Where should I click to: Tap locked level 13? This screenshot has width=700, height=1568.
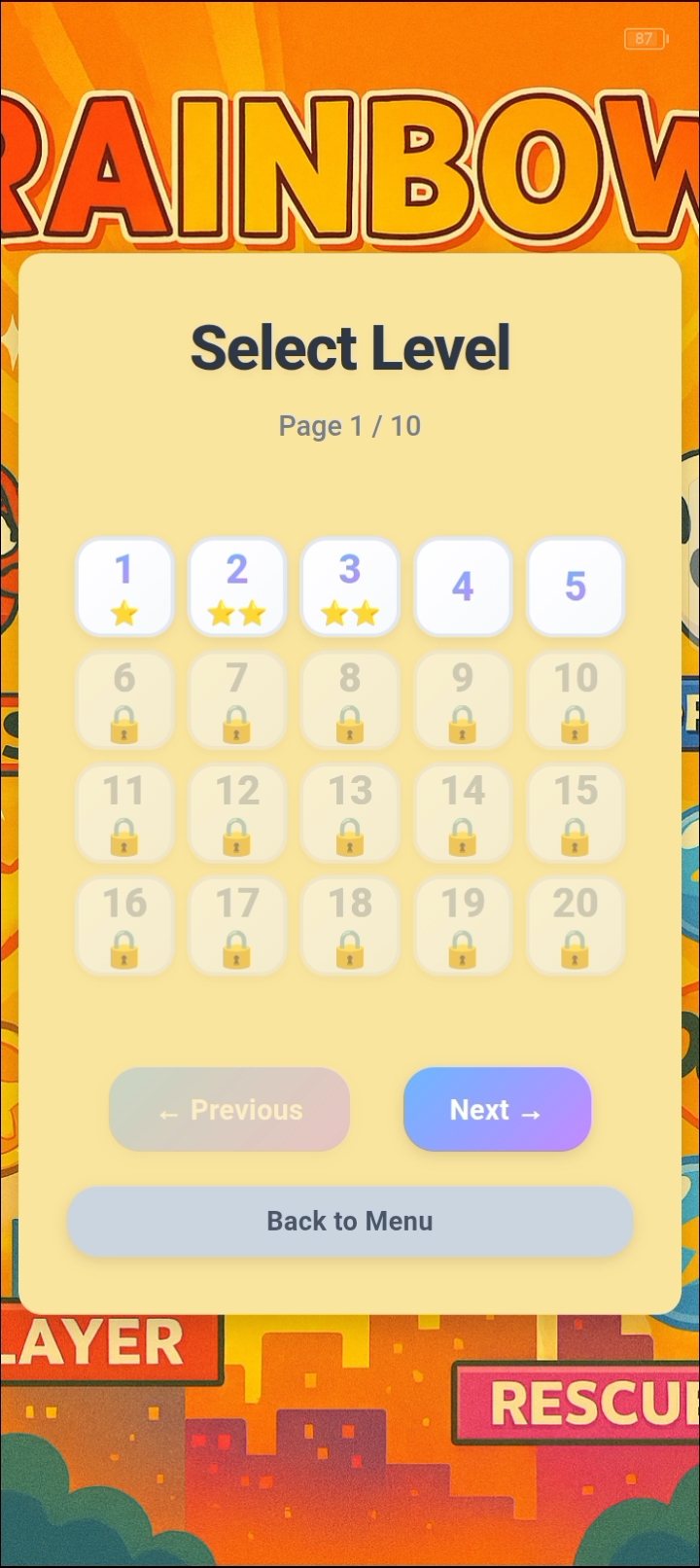pyautogui.click(x=350, y=813)
